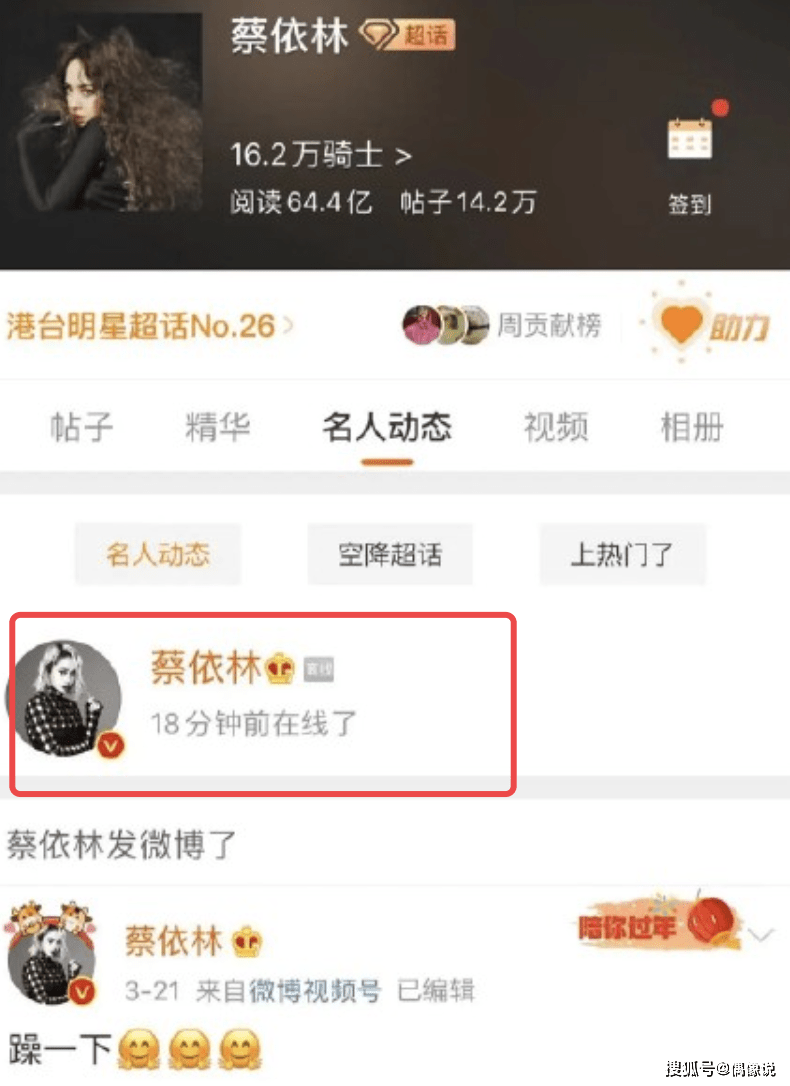The image size is (790, 1086).
Task: Select the 名人动态 top tab
Action: (x=386, y=427)
